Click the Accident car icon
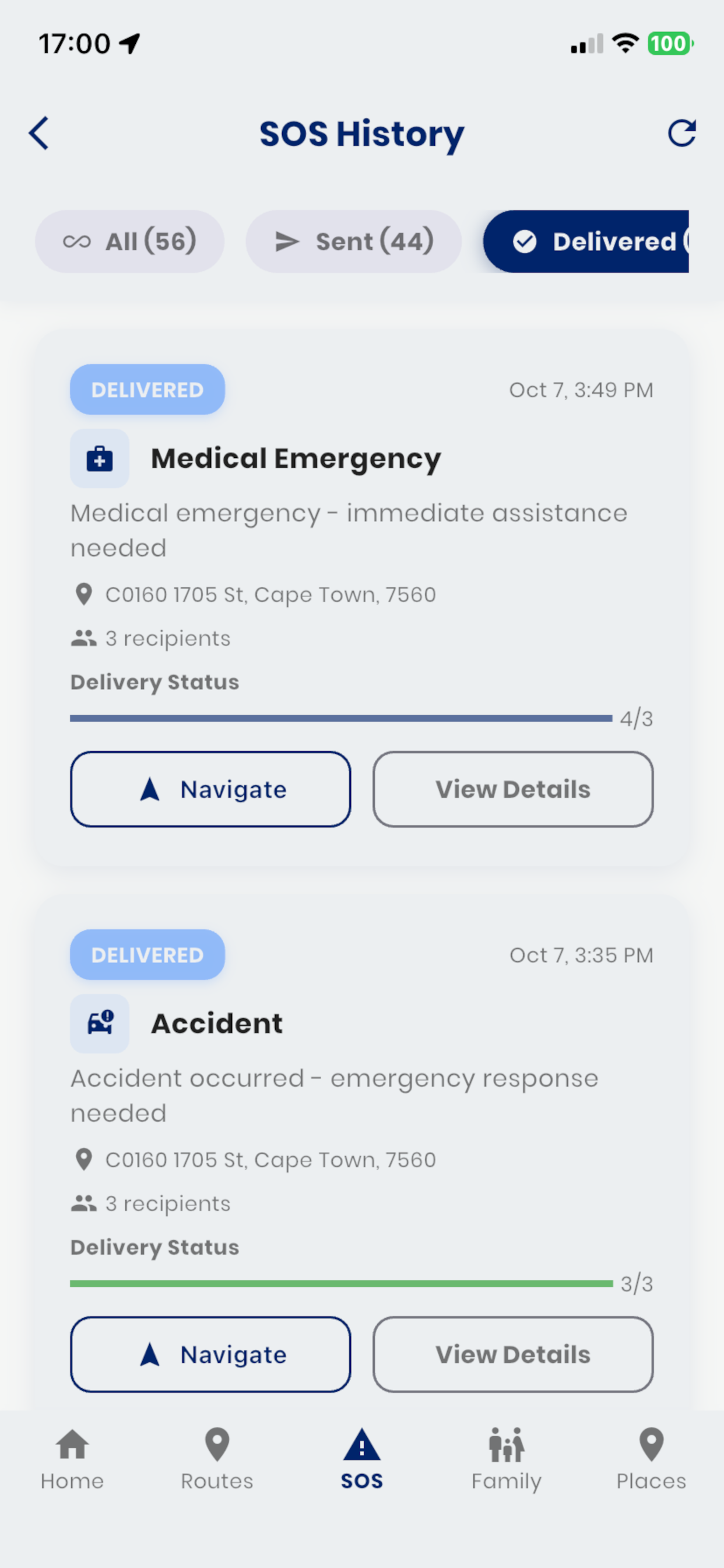 [x=99, y=1023]
